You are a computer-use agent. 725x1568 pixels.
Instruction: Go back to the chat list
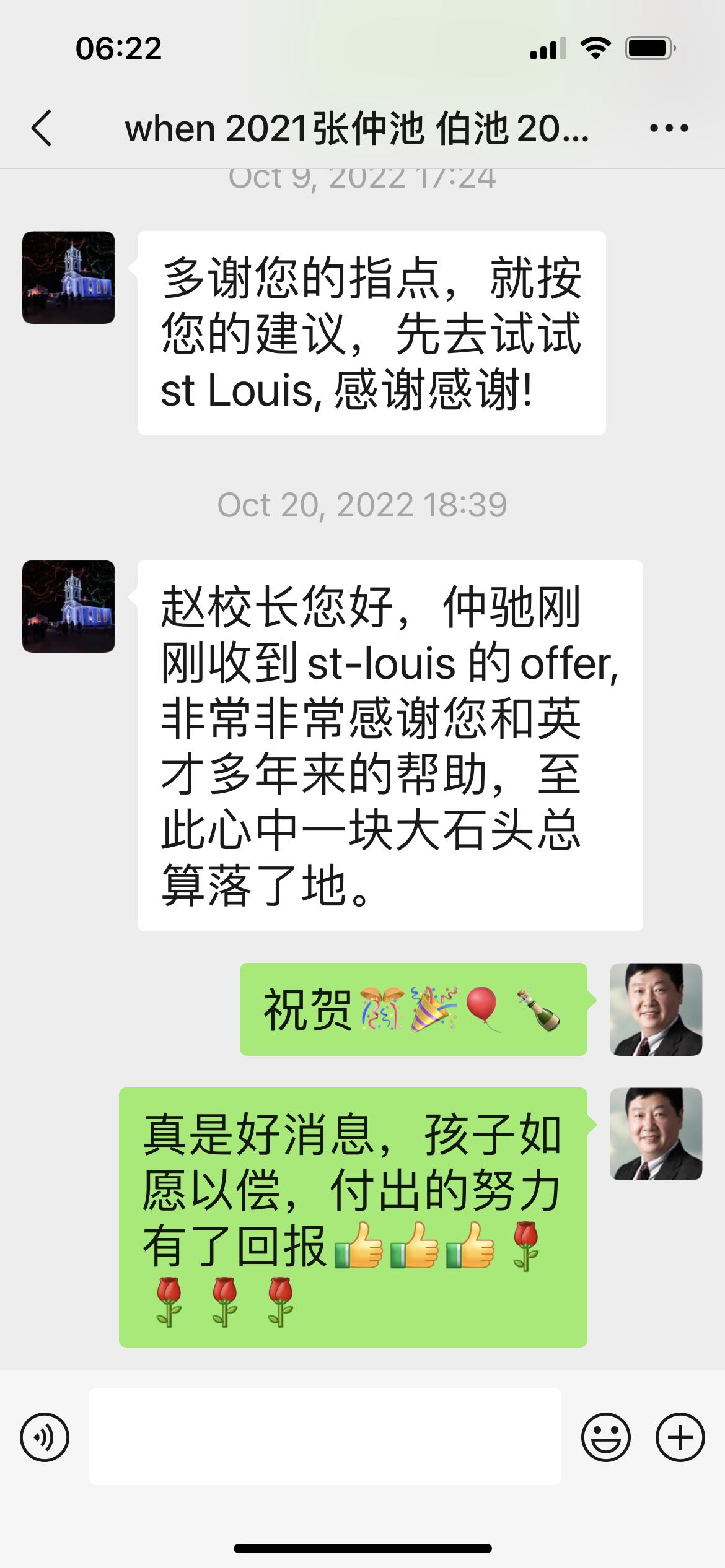[42, 128]
